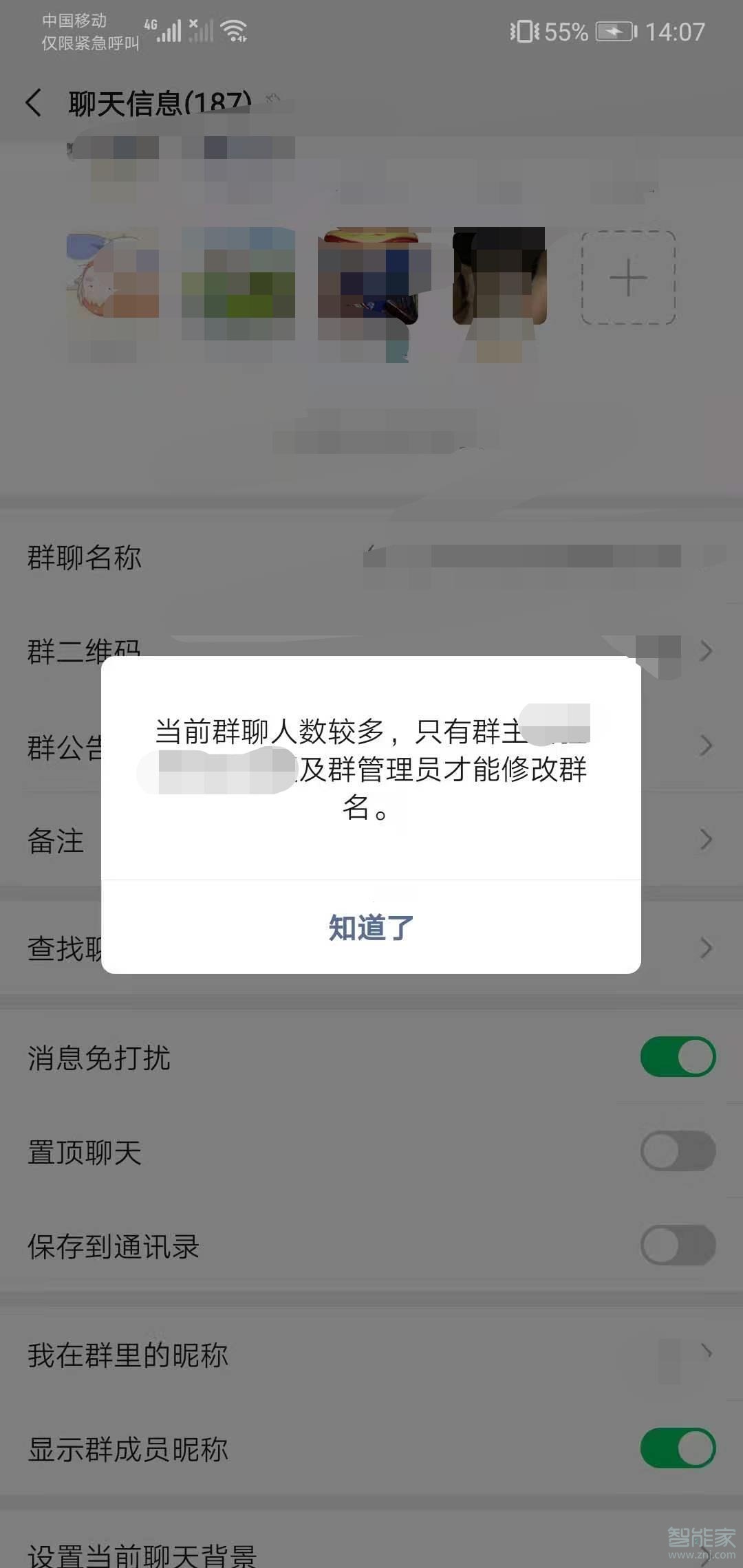Turn on 保存到通讯录
This screenshot has width=743, height=1568.
677,1245
